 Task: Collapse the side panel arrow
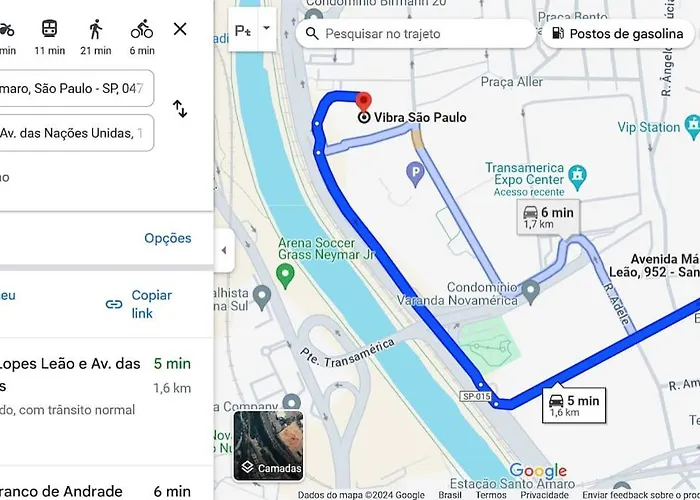pyautogui.click(x=224, y=250)
